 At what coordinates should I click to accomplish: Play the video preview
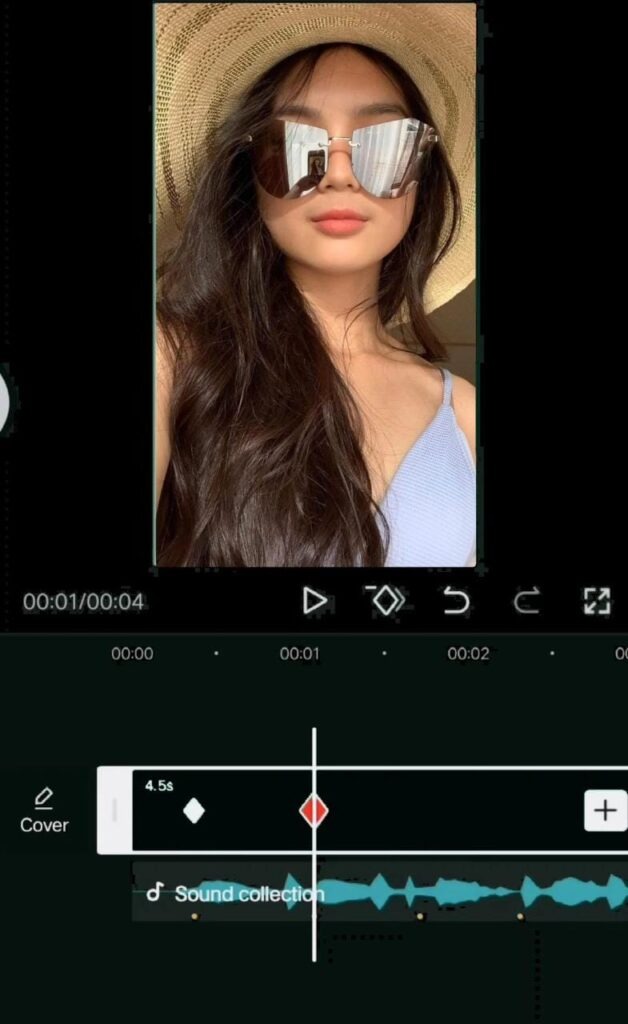(315, 601)
